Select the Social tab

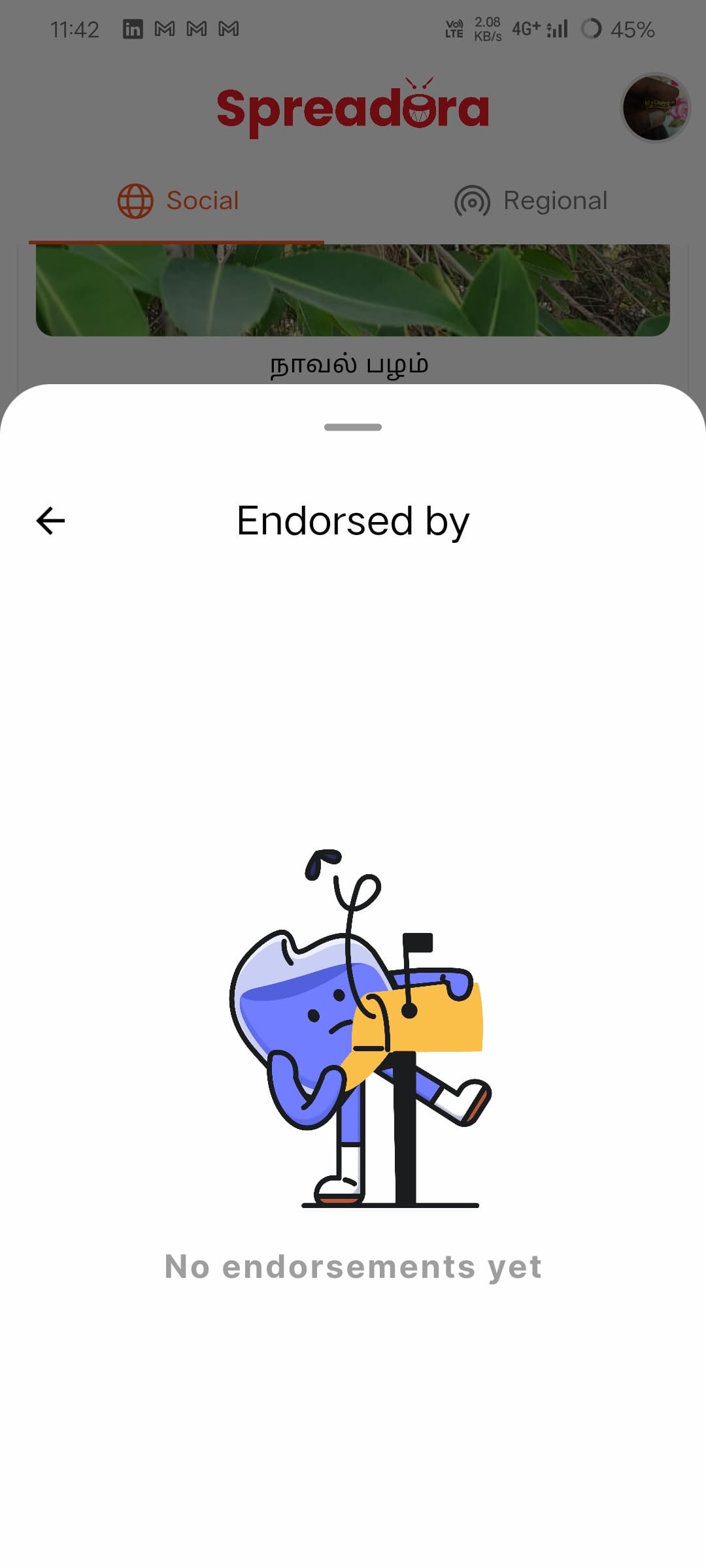pos(178,201)
